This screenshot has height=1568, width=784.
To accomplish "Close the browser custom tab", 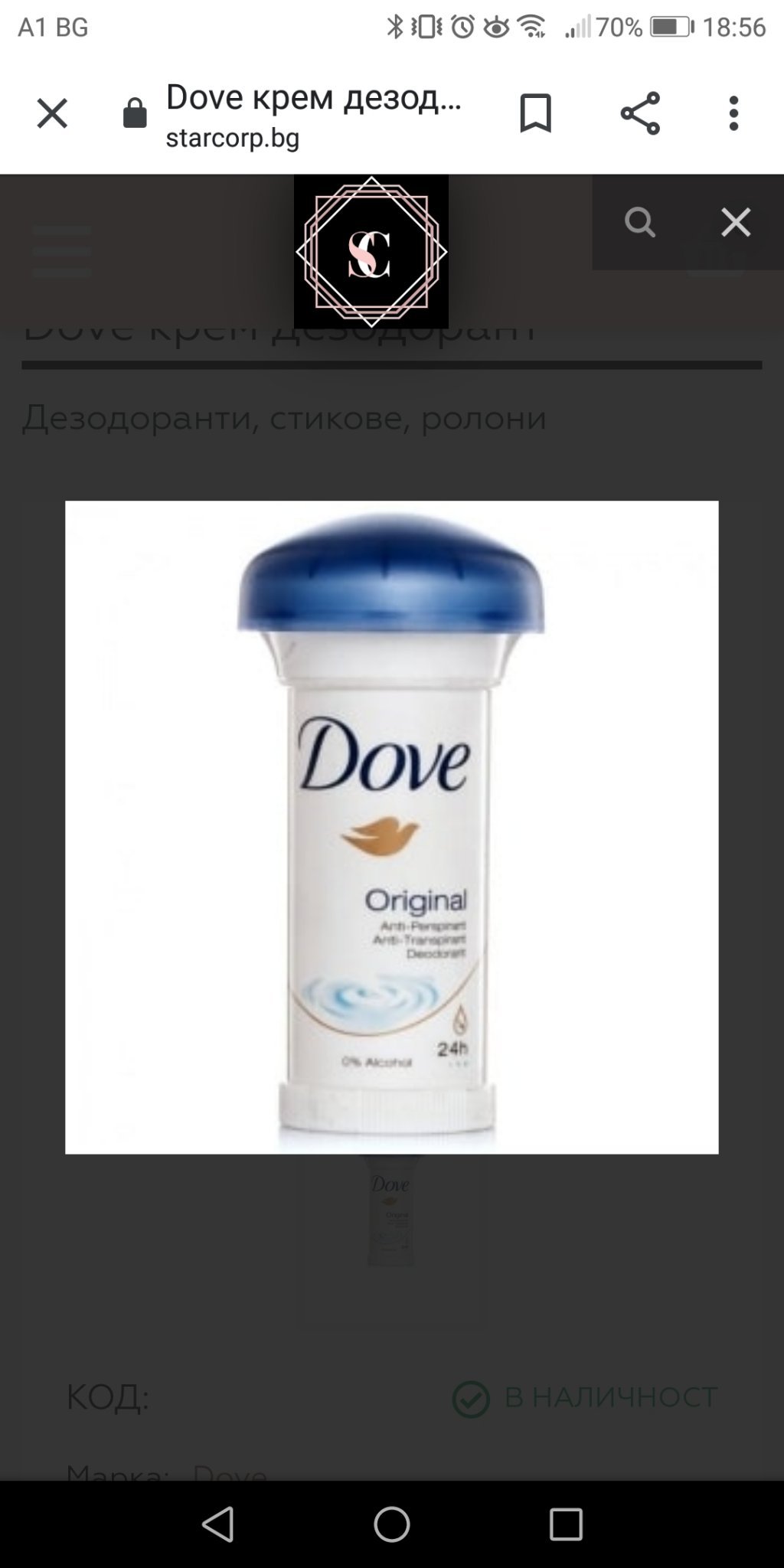I will point(52,114).
